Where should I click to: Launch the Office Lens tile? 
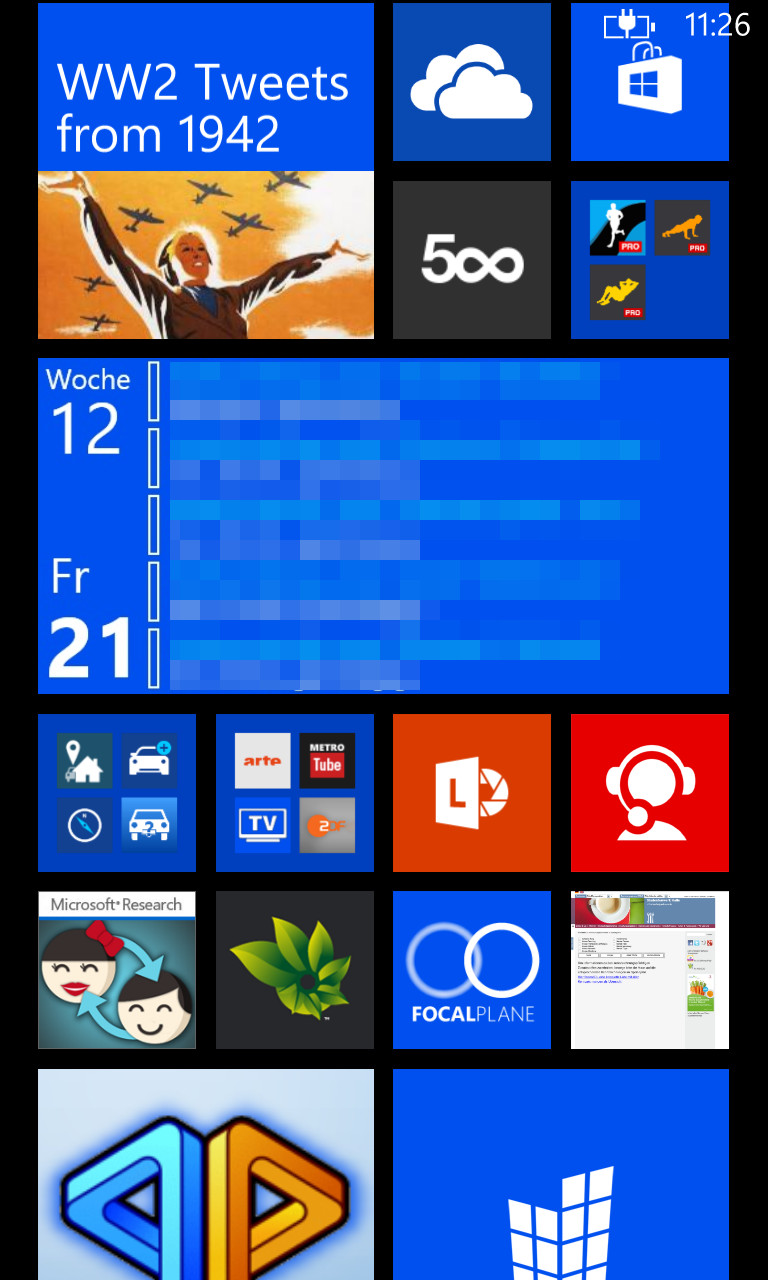pyautogui.click(x=472, y=793)
